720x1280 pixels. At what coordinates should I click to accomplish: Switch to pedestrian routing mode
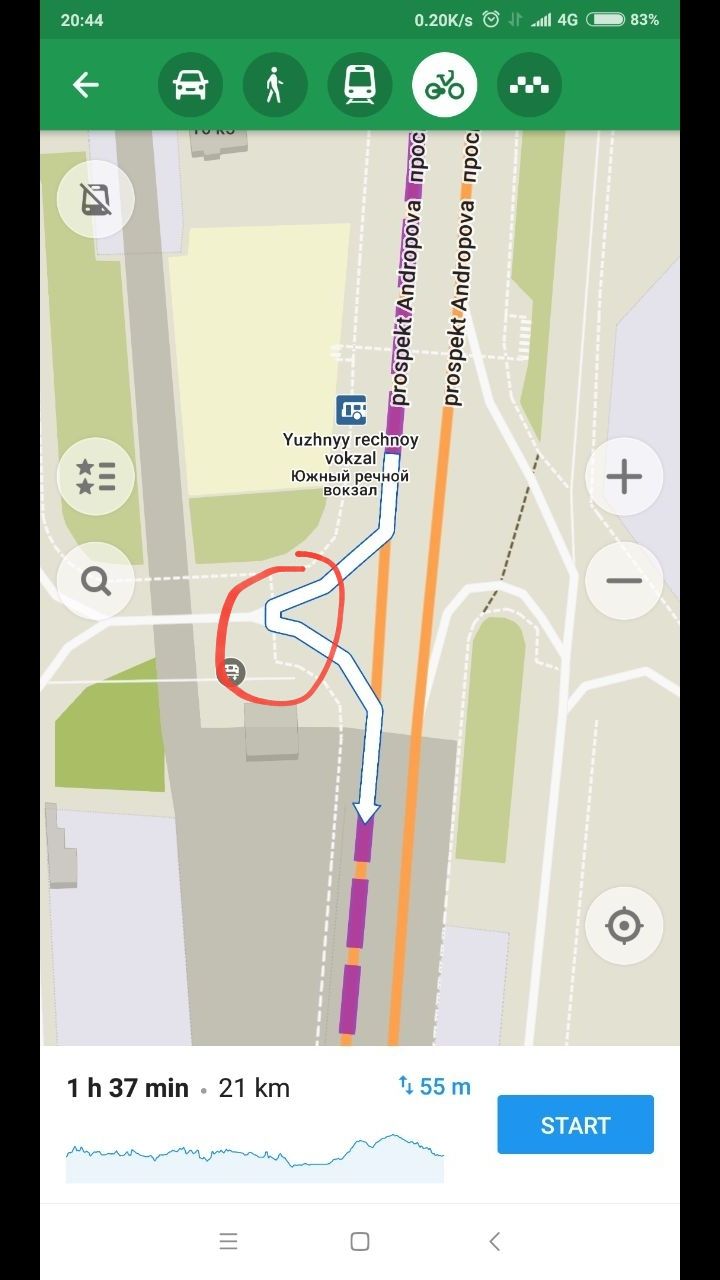pos(275,85)
